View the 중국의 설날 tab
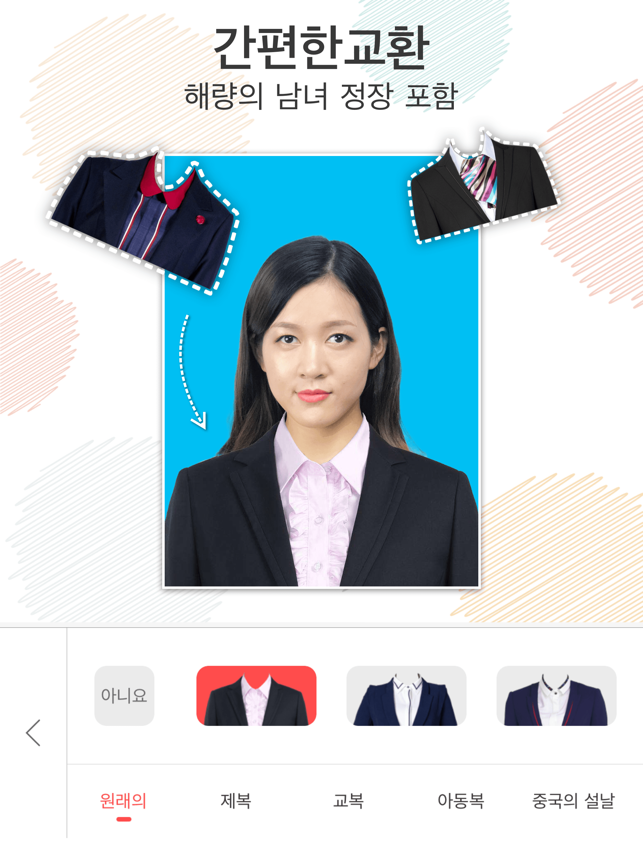 point(573,801)
